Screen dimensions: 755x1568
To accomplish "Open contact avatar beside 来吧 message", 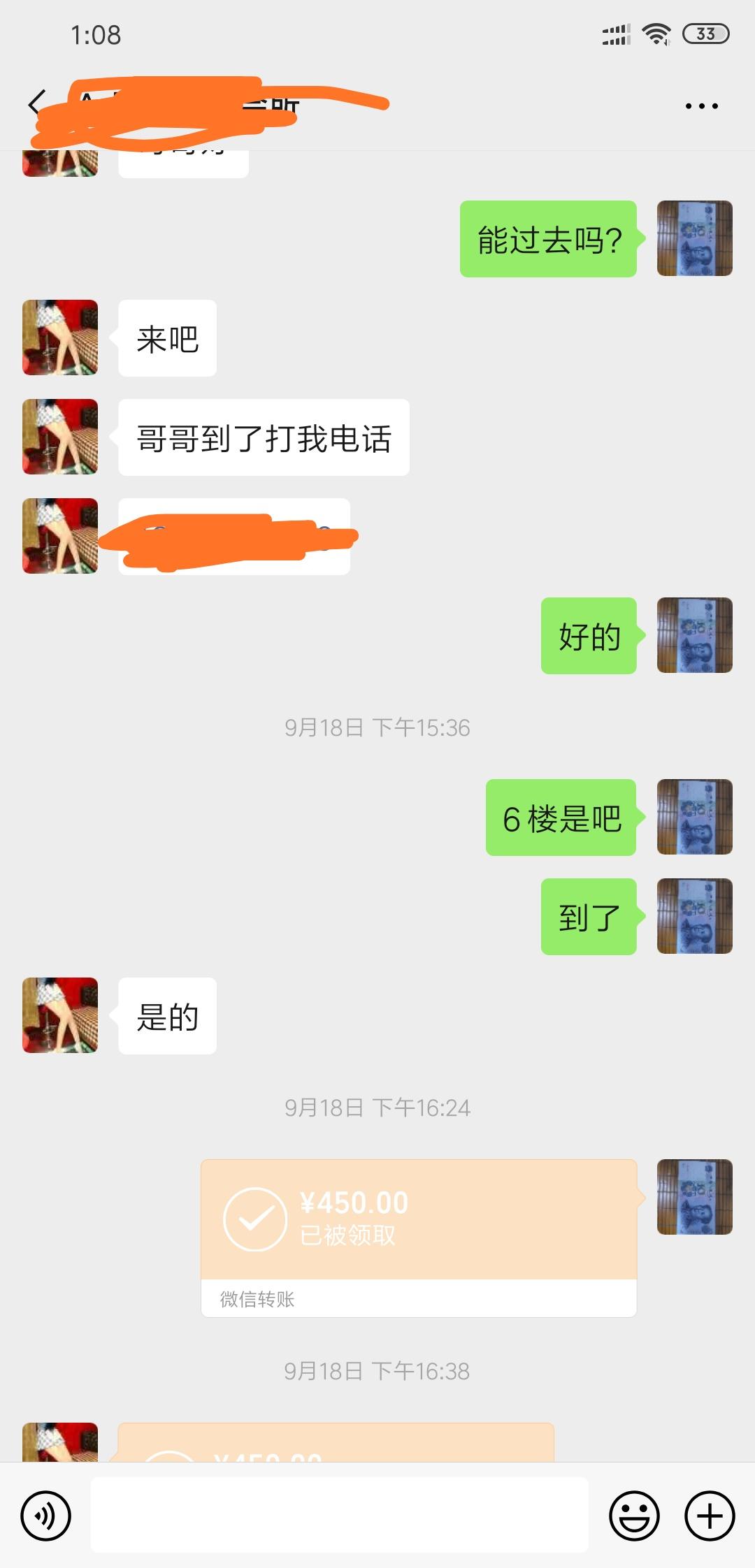I will (60, 337).
